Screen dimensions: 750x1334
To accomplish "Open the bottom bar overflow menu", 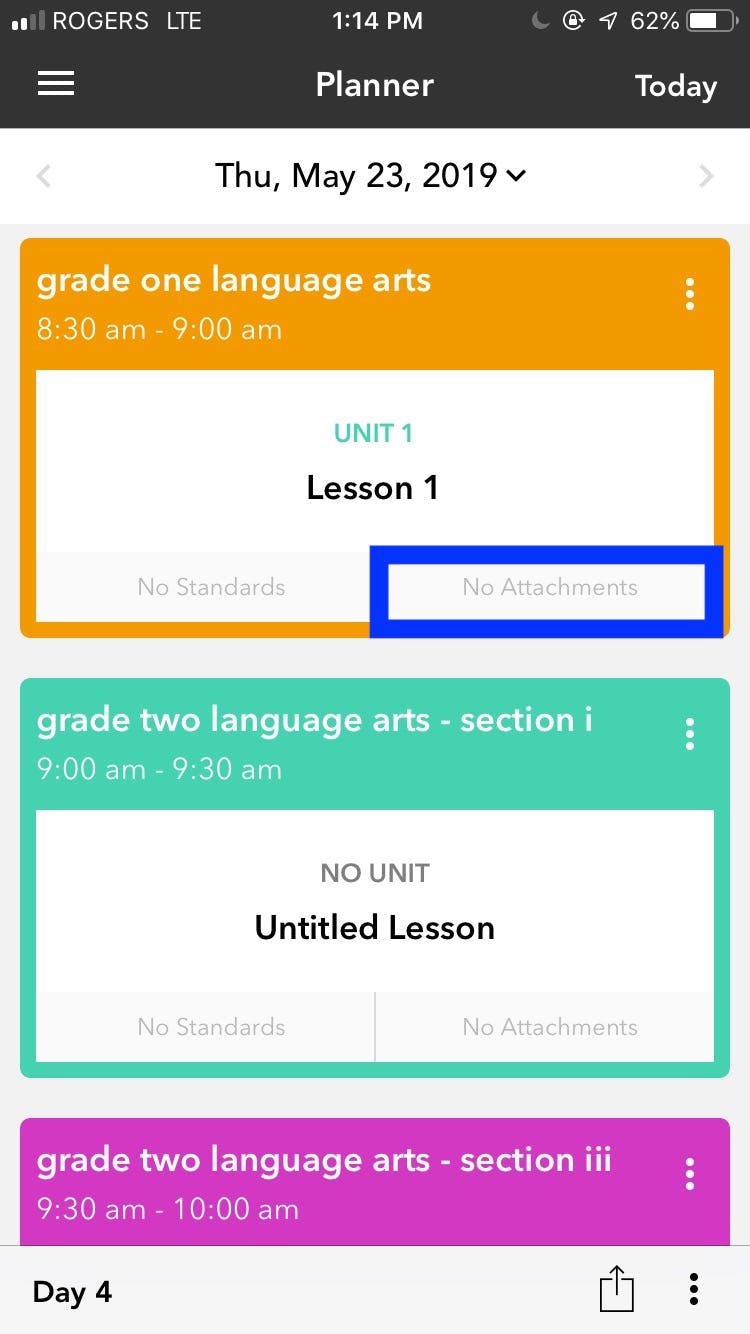I will [x=694, y=1290].
